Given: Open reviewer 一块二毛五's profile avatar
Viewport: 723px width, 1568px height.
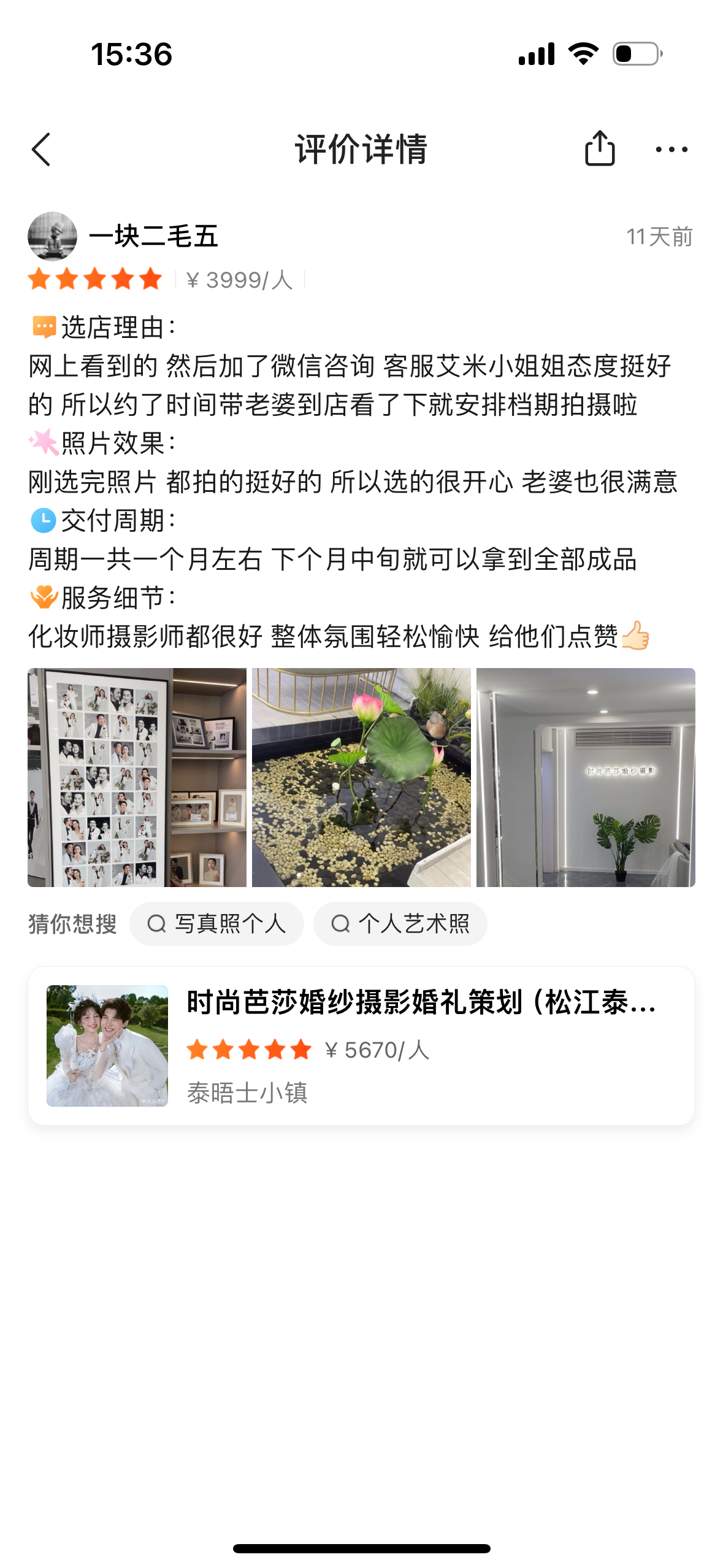Looking at the screenshot, I should tap(52, 236).
